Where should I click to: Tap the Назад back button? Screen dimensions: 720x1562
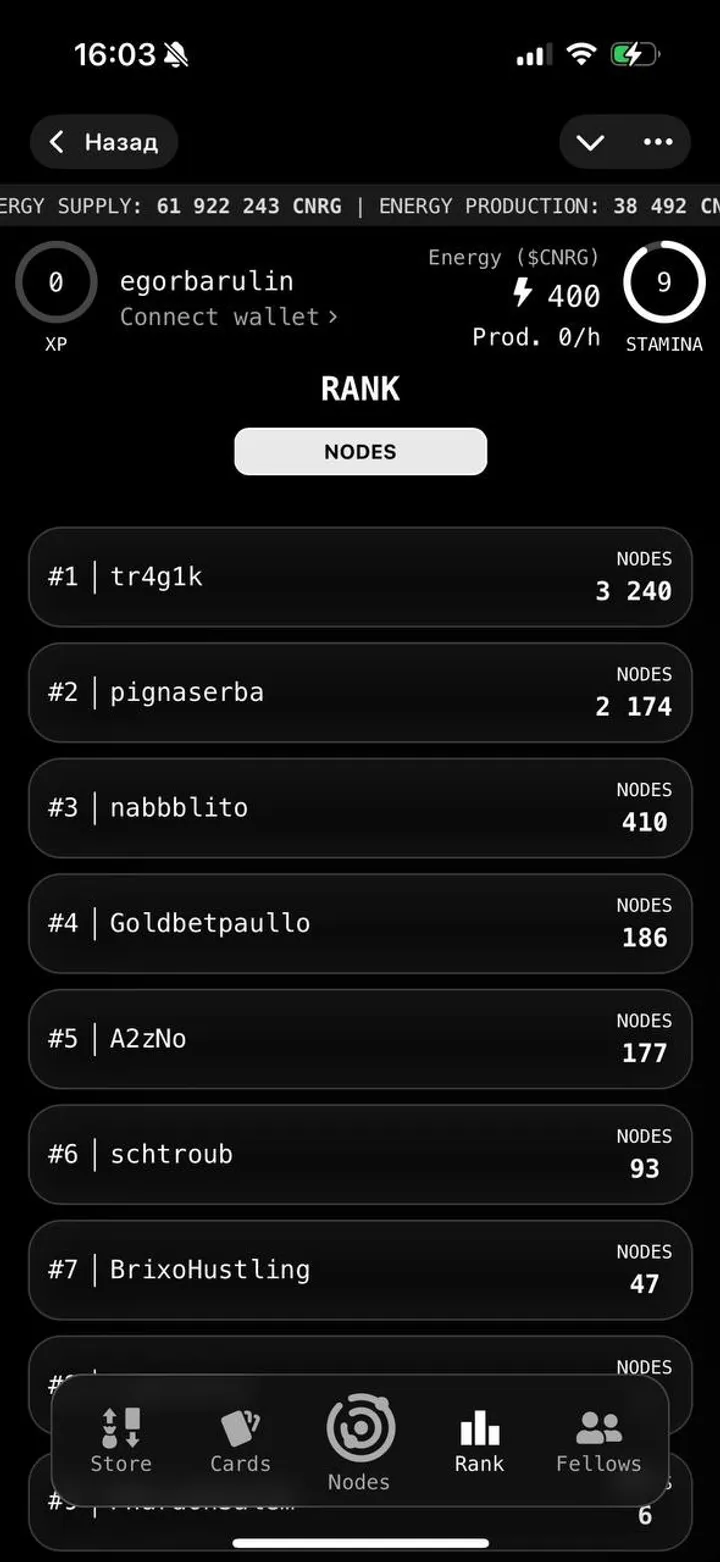coord(103,142)
